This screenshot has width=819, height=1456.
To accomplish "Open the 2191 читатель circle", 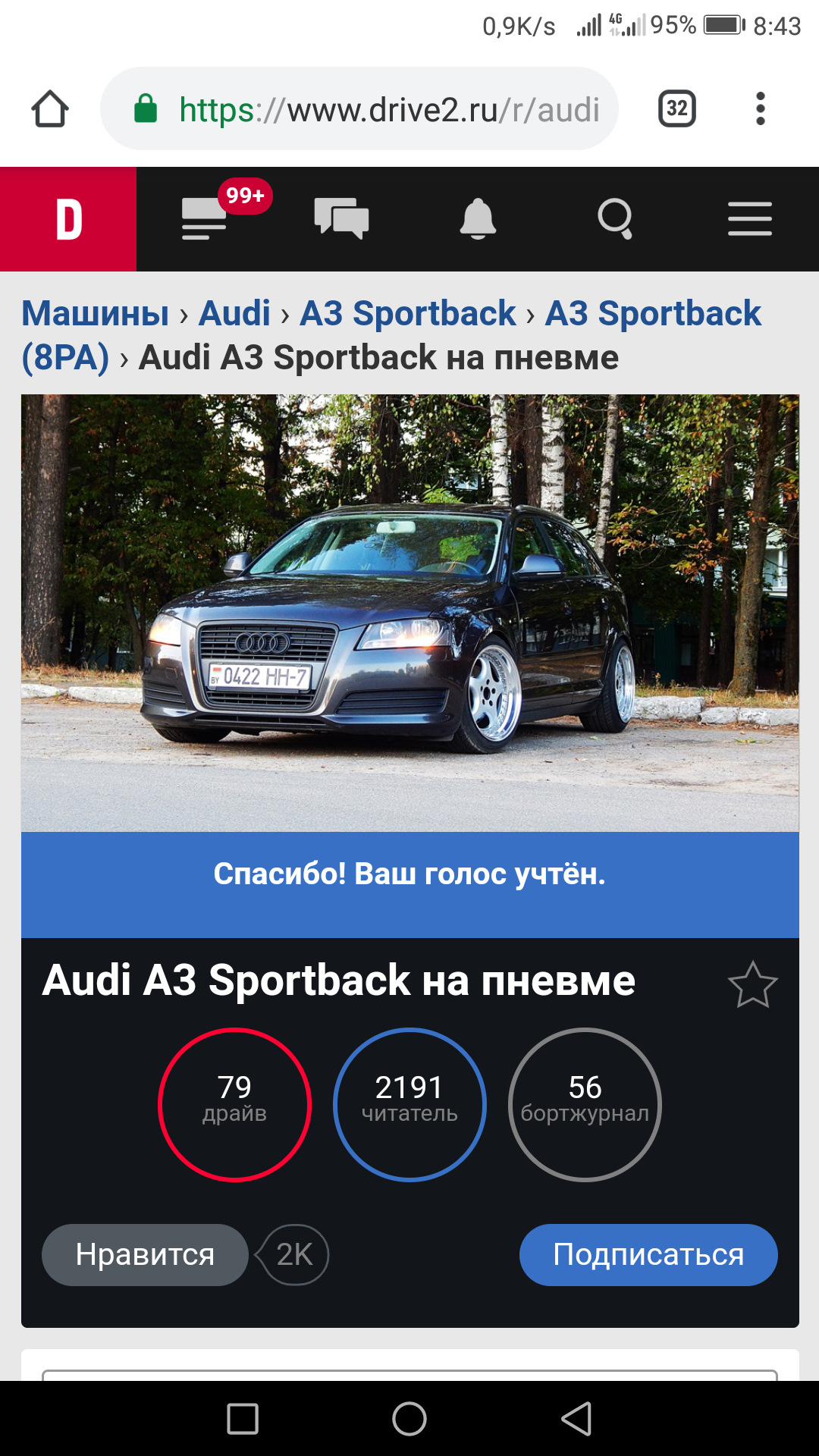I will click(409, 1104).
